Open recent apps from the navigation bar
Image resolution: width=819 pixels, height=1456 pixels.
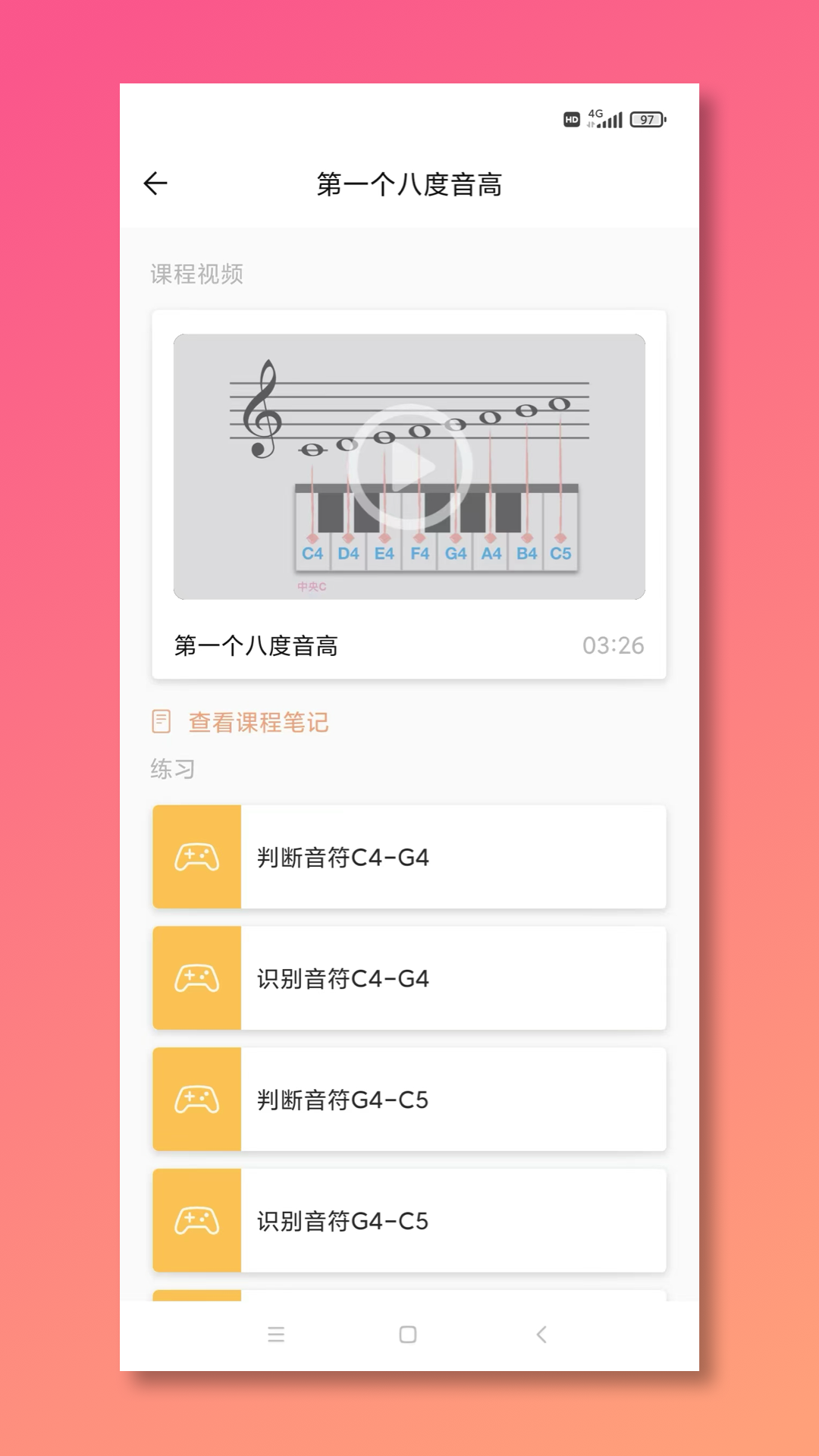[x=276, y=1335]
